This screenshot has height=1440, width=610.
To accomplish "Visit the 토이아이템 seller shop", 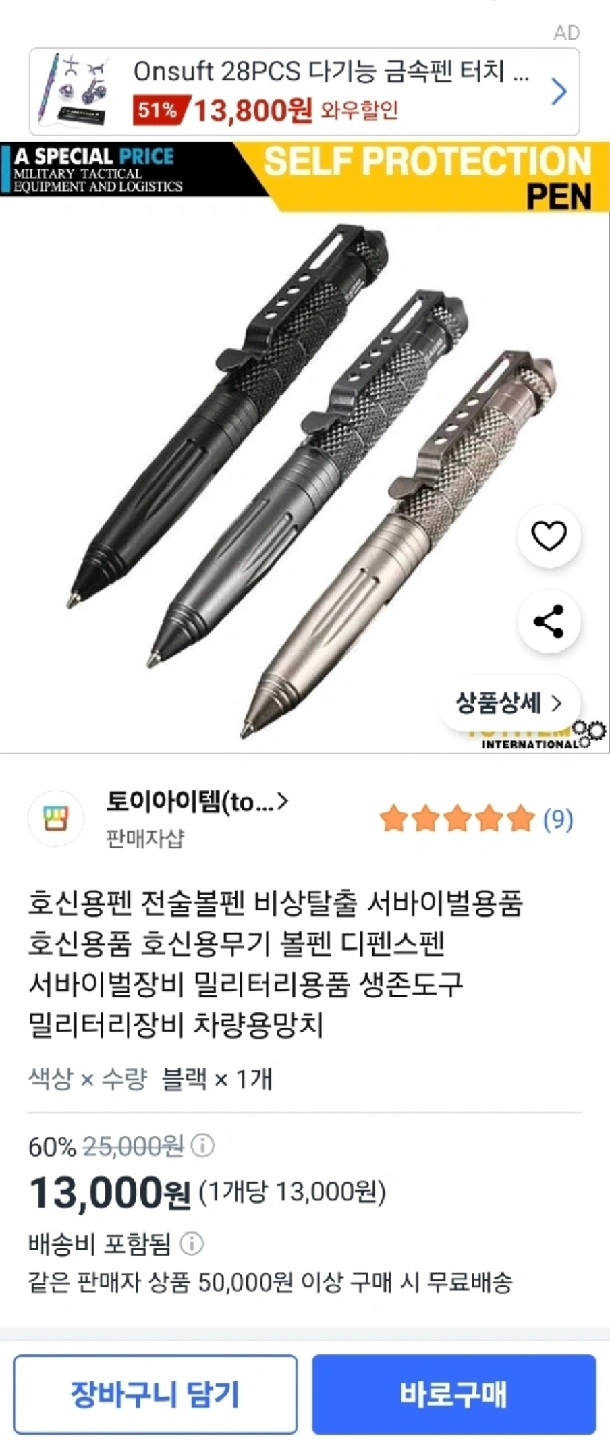I will click(197, 802).
